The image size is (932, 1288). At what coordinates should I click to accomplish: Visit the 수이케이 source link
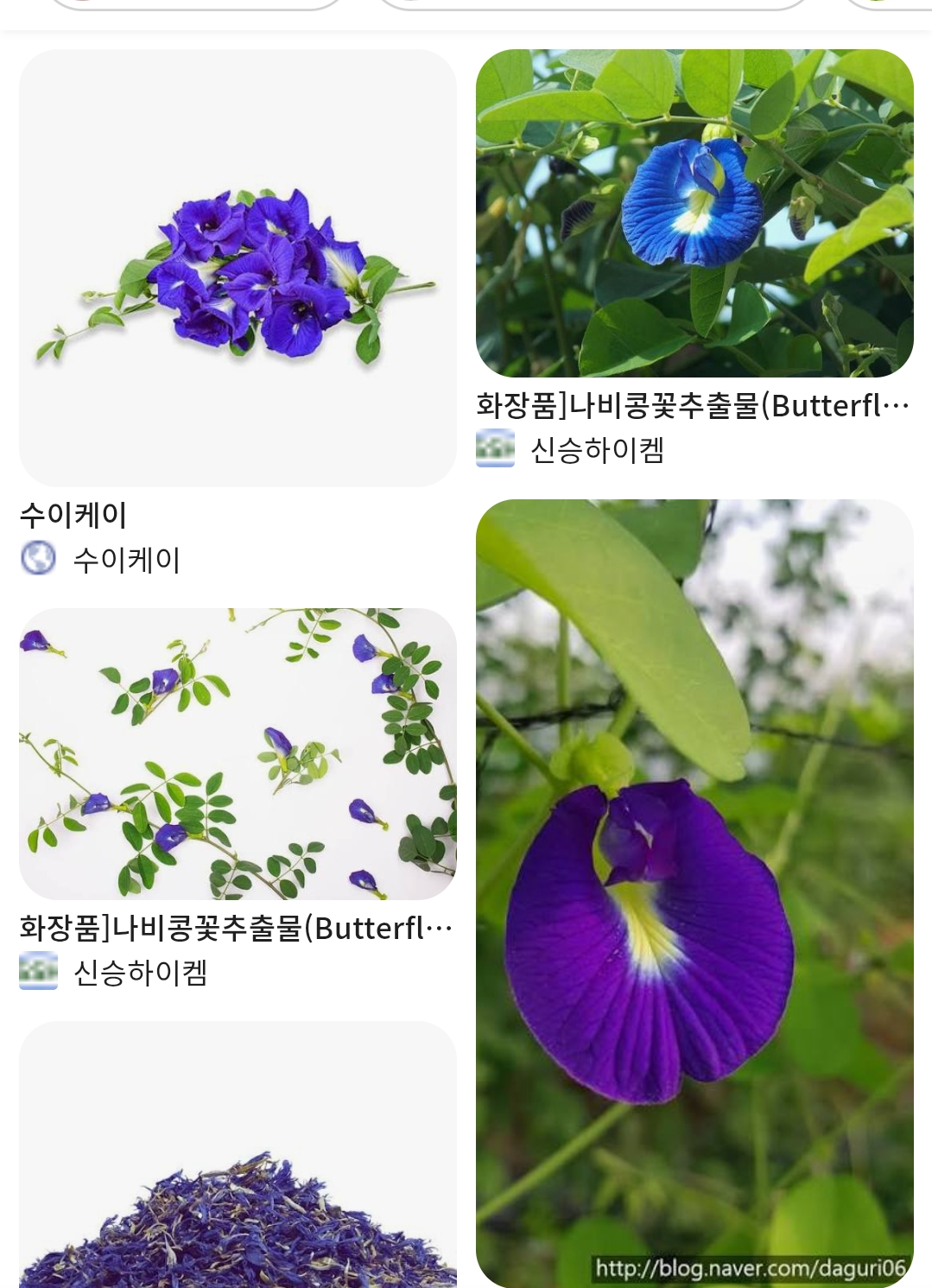(x=126, y=560)
